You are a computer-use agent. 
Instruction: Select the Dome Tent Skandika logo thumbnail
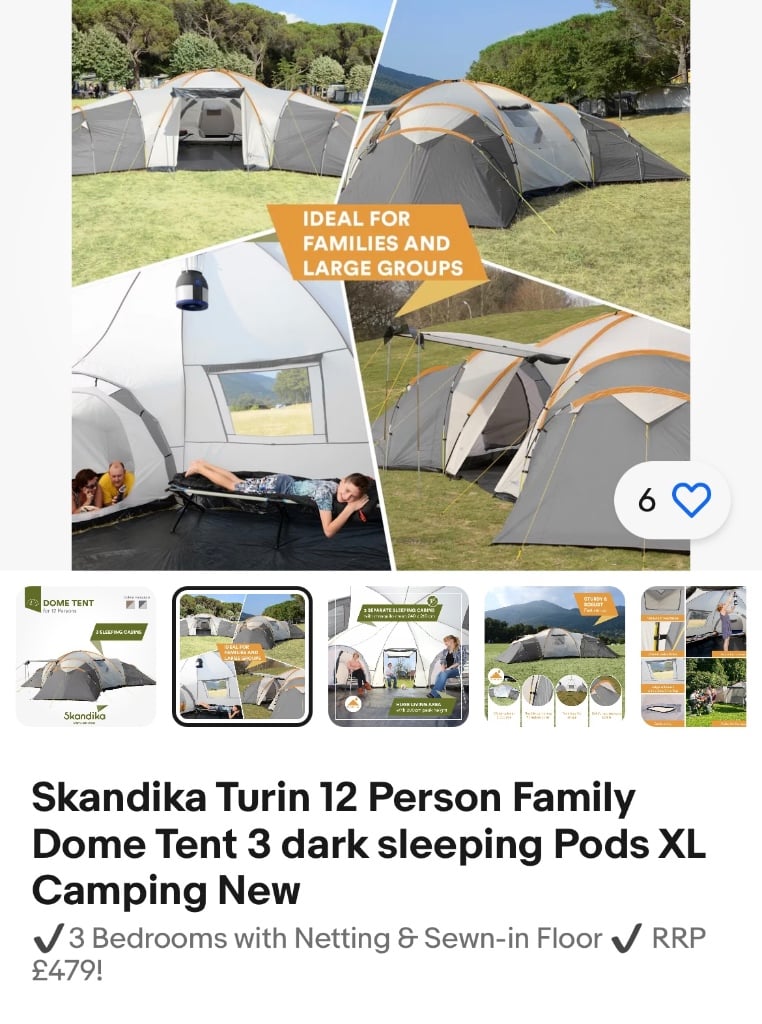point(86,656)
